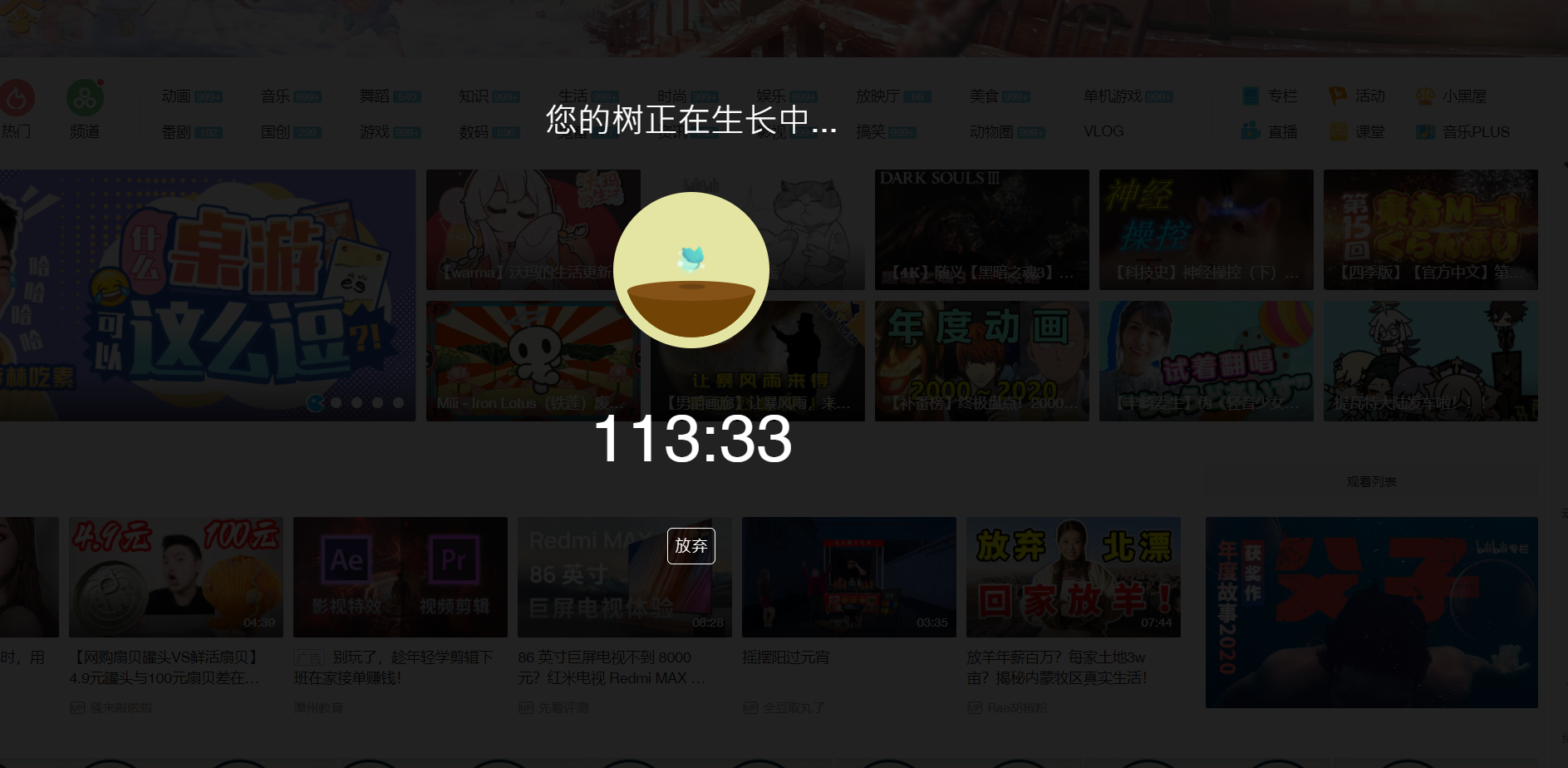Tap the 放弃 button to give up
This screenshot has width=1568, height=768.
(x=691, y=546)
